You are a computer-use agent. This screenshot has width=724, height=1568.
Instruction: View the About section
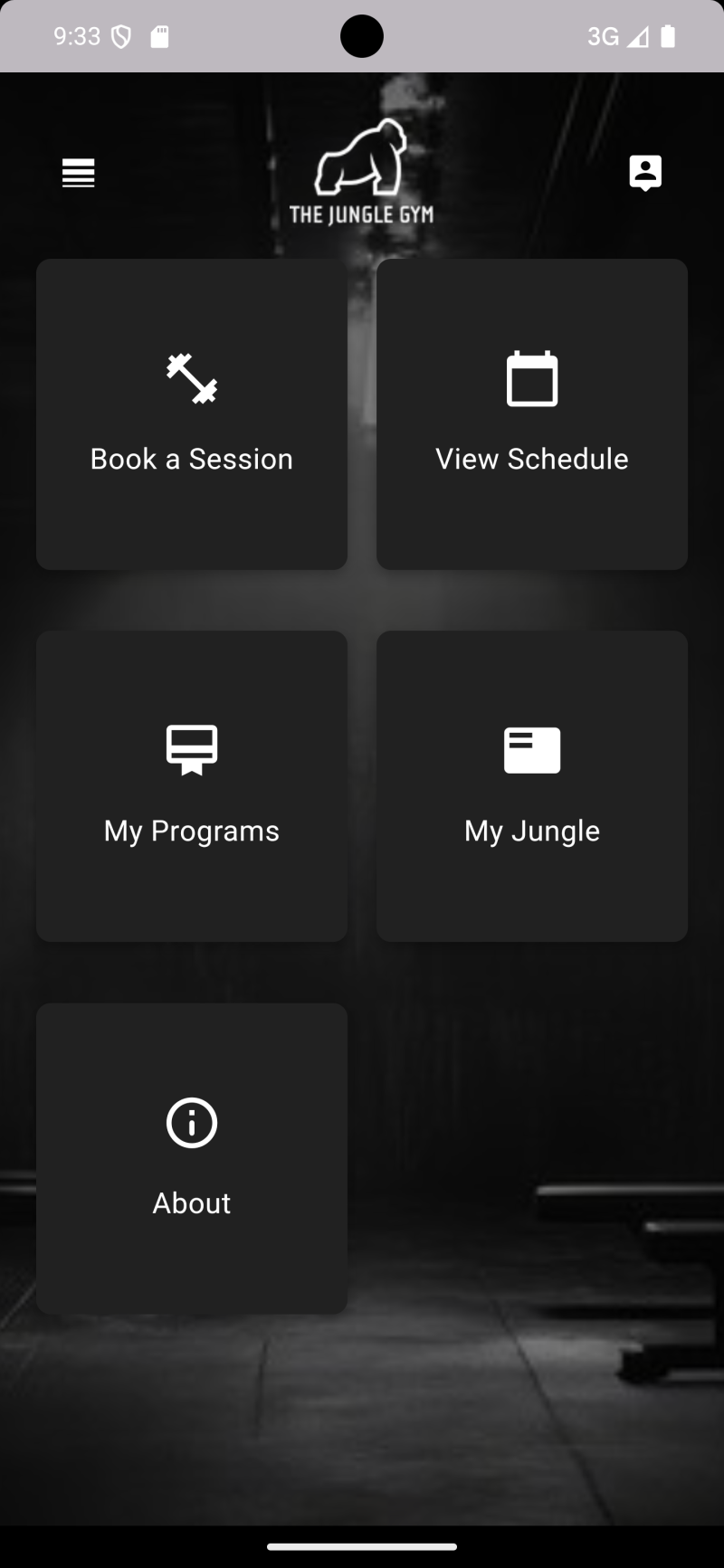tap(192, 1158)
